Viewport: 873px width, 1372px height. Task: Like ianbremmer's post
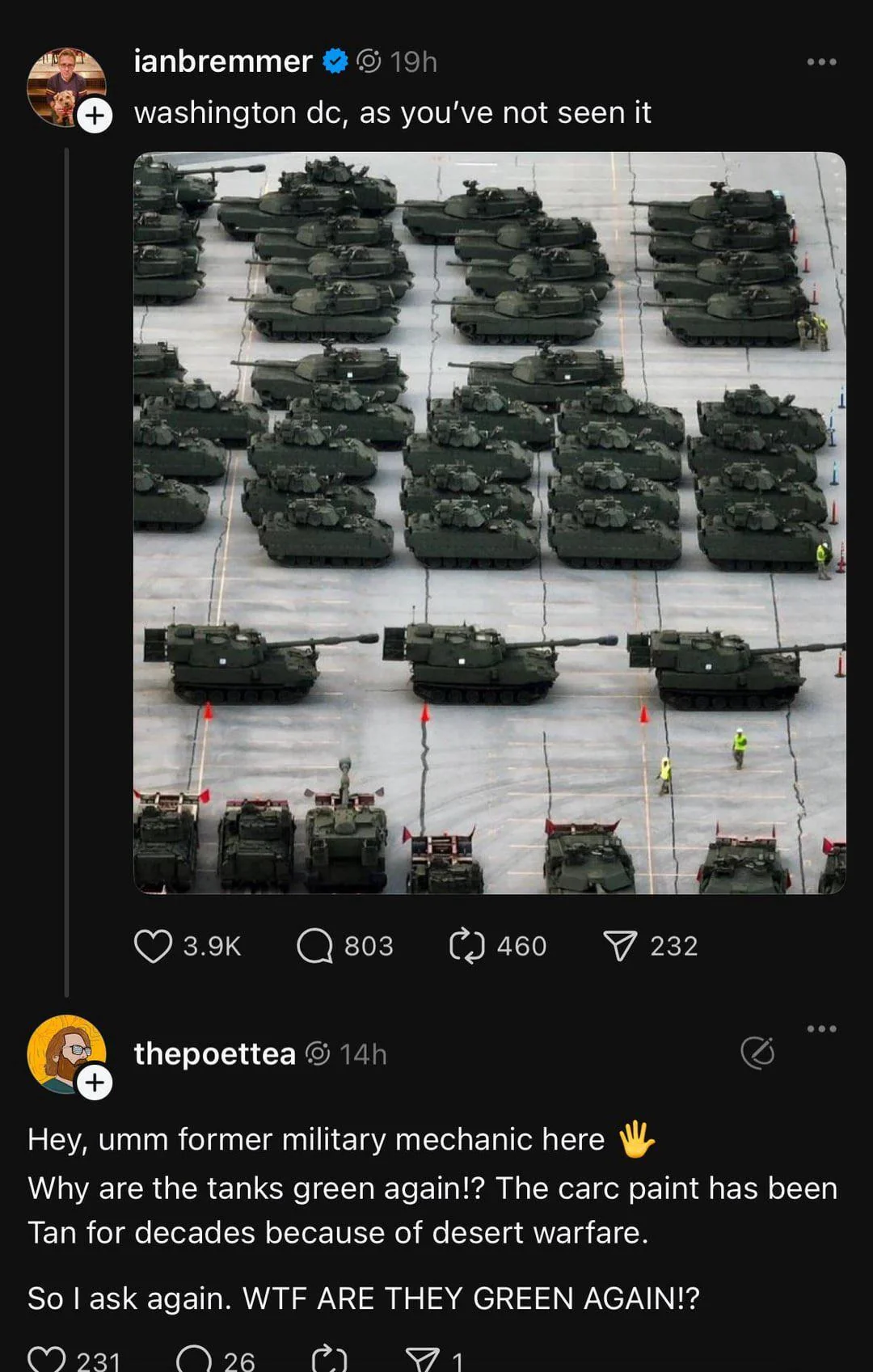click(x=153, y=946)
